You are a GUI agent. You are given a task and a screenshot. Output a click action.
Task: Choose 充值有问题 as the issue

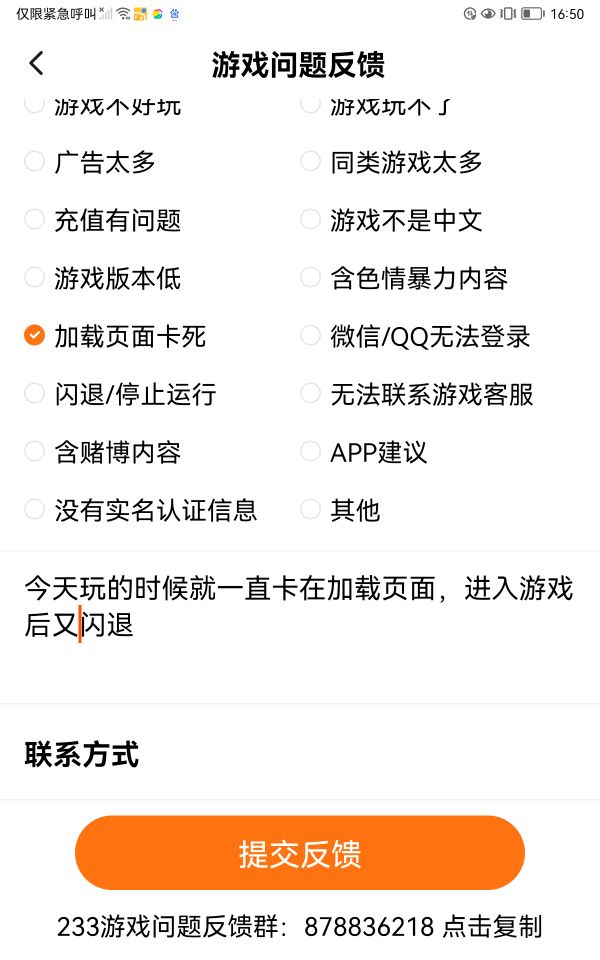[103, 220]
